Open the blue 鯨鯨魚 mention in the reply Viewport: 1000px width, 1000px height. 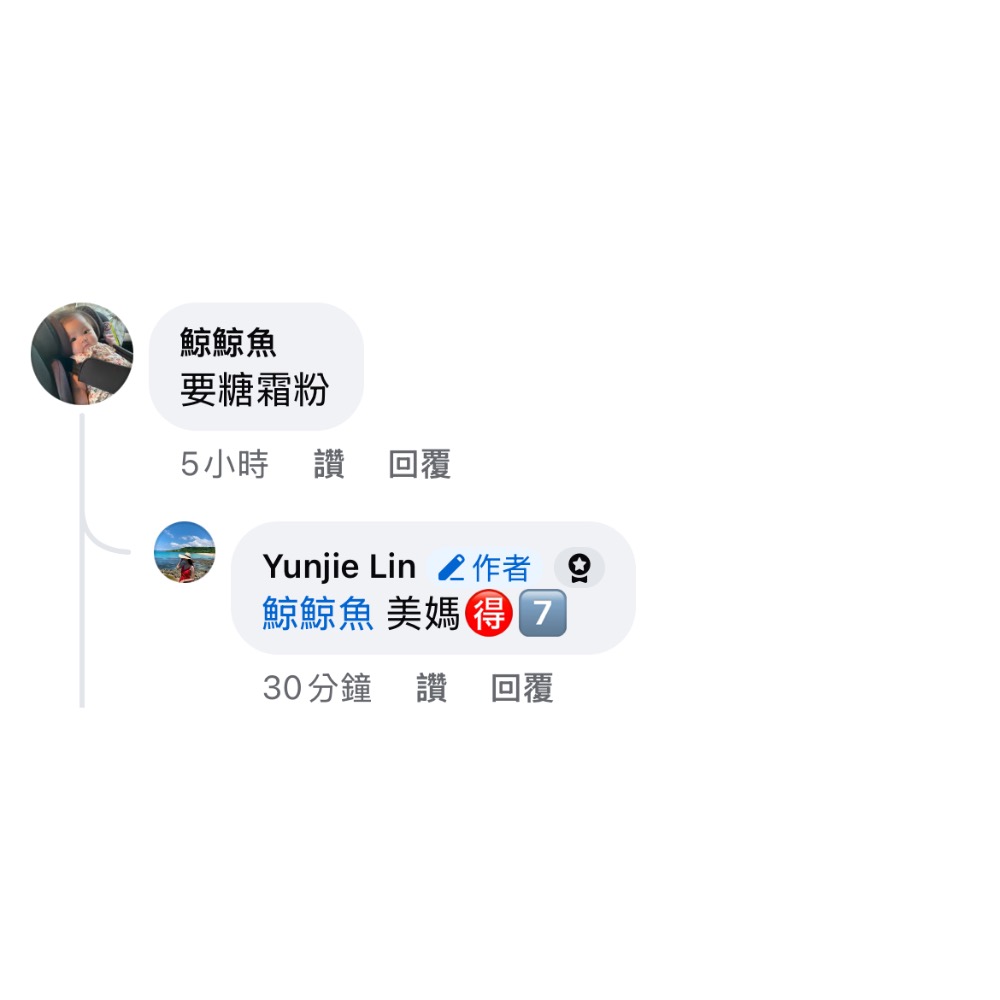click(x=318, y=614)
